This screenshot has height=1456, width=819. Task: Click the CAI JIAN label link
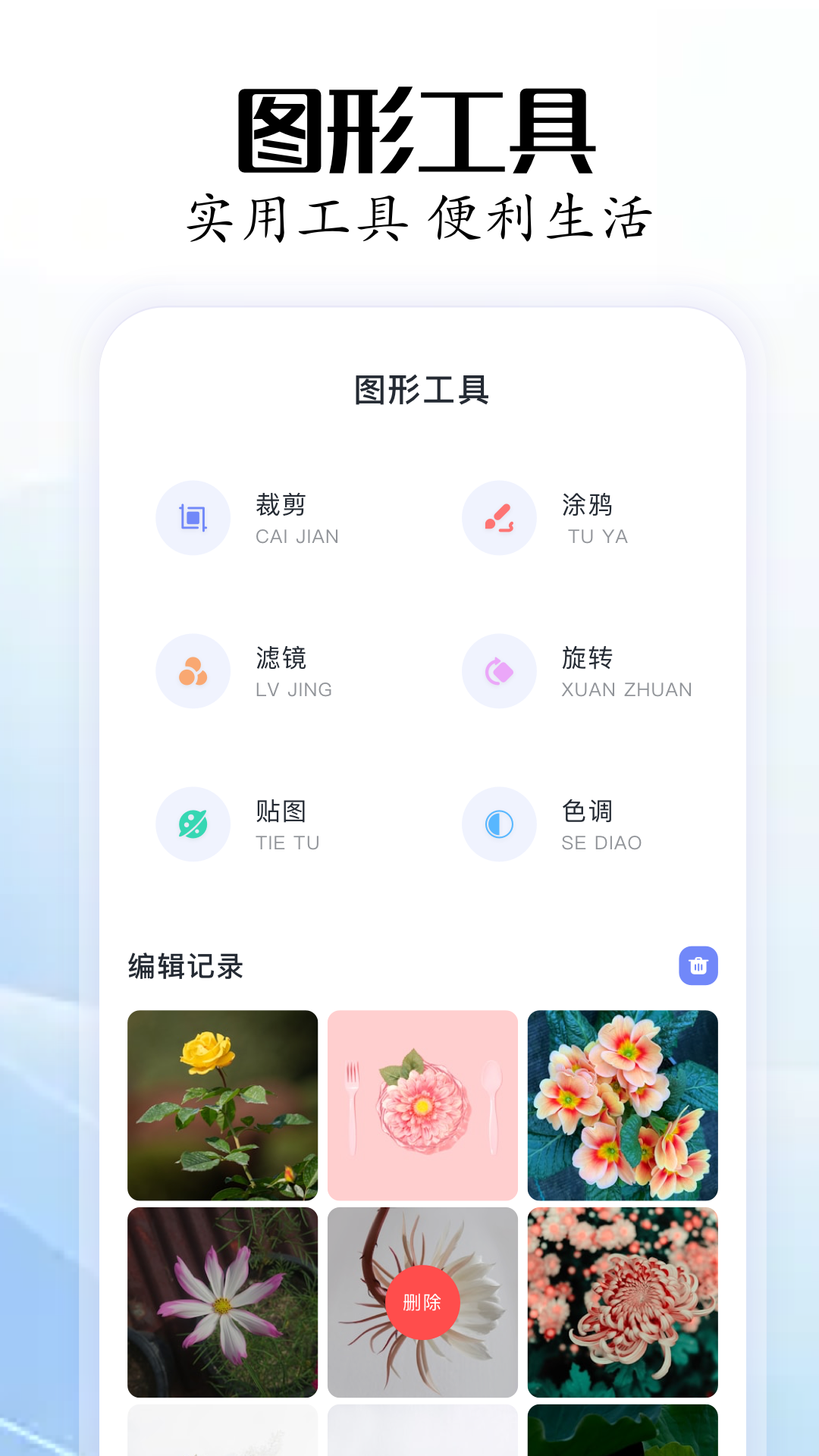click(x=296, y=536)
